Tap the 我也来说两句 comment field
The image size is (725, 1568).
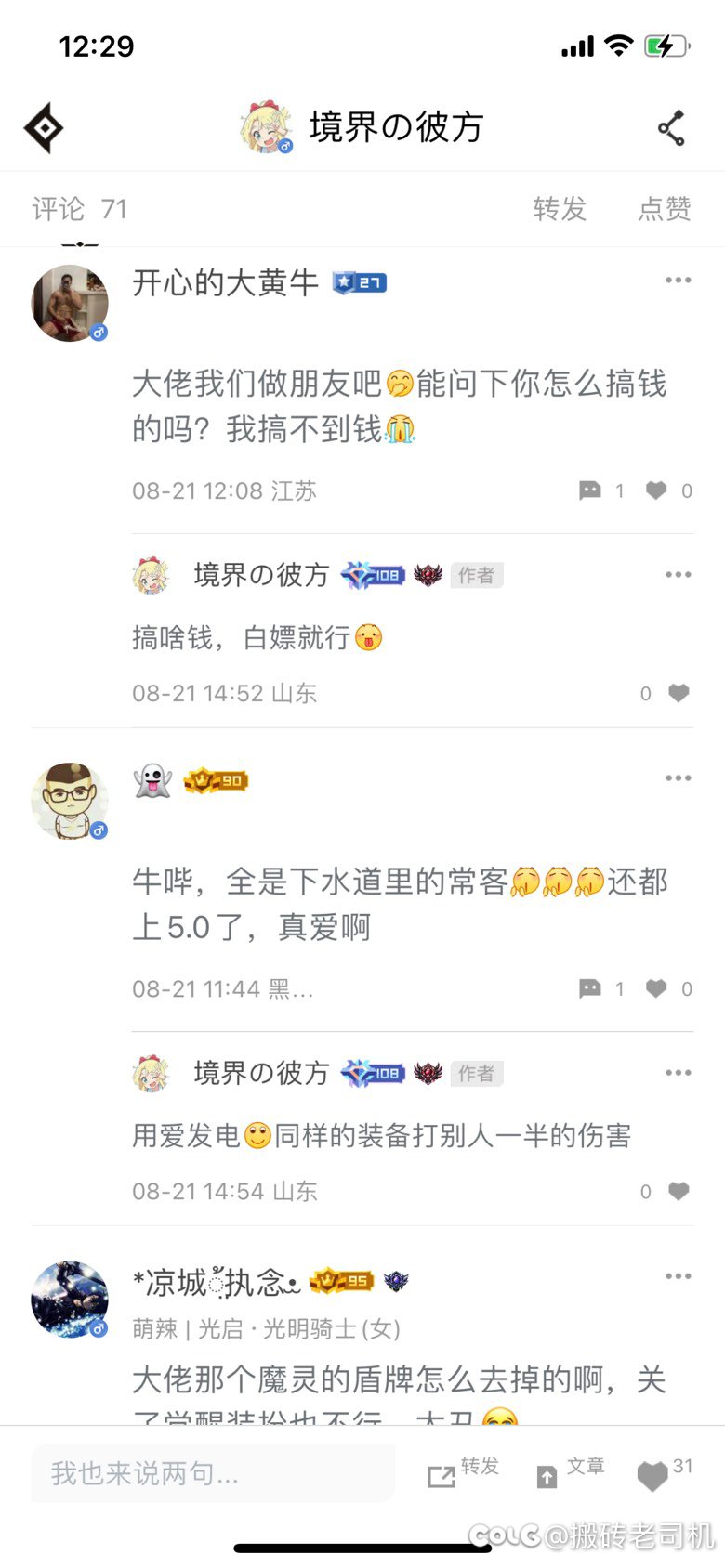coord(213,1473)
